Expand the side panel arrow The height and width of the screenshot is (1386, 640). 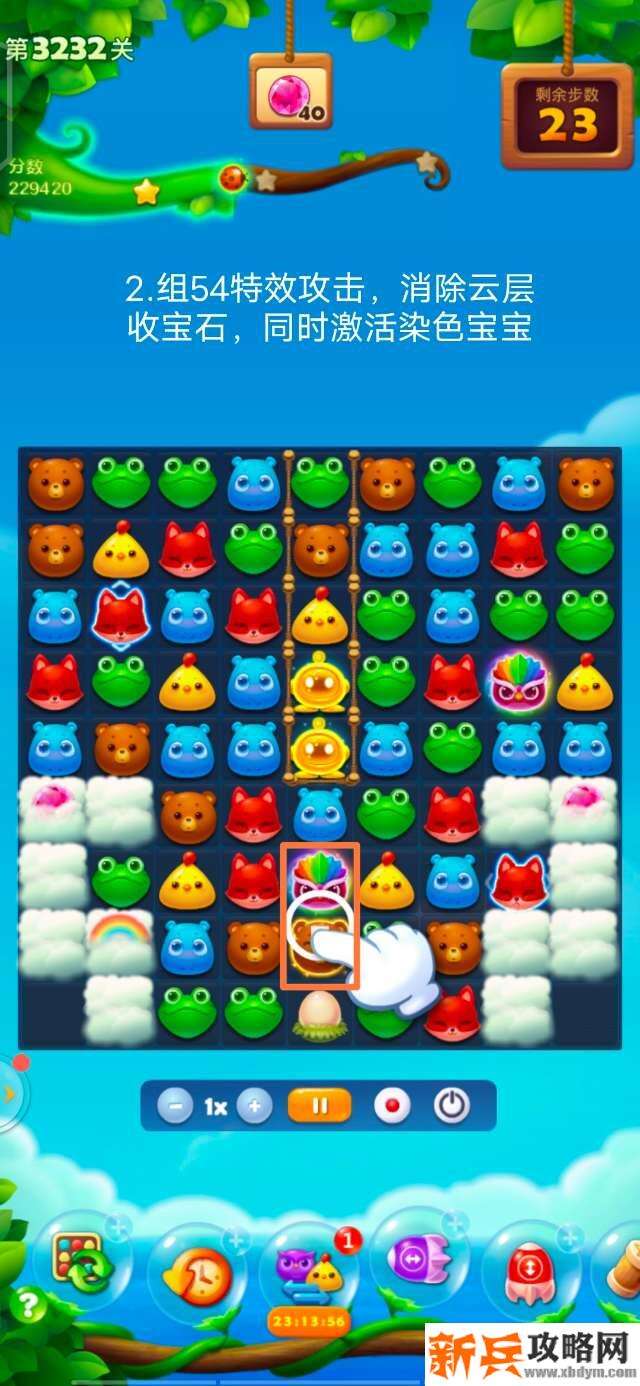point(9,1093)
